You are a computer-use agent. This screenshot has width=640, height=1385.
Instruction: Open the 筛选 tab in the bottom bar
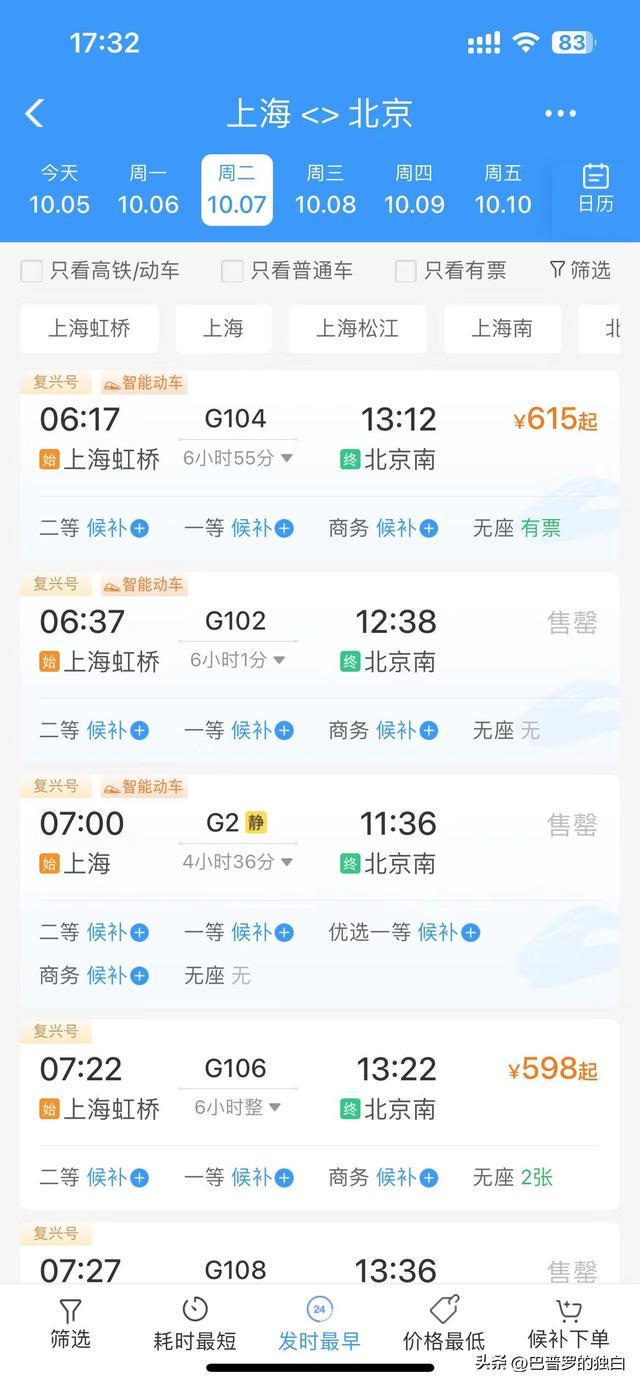click(70, 1324)
